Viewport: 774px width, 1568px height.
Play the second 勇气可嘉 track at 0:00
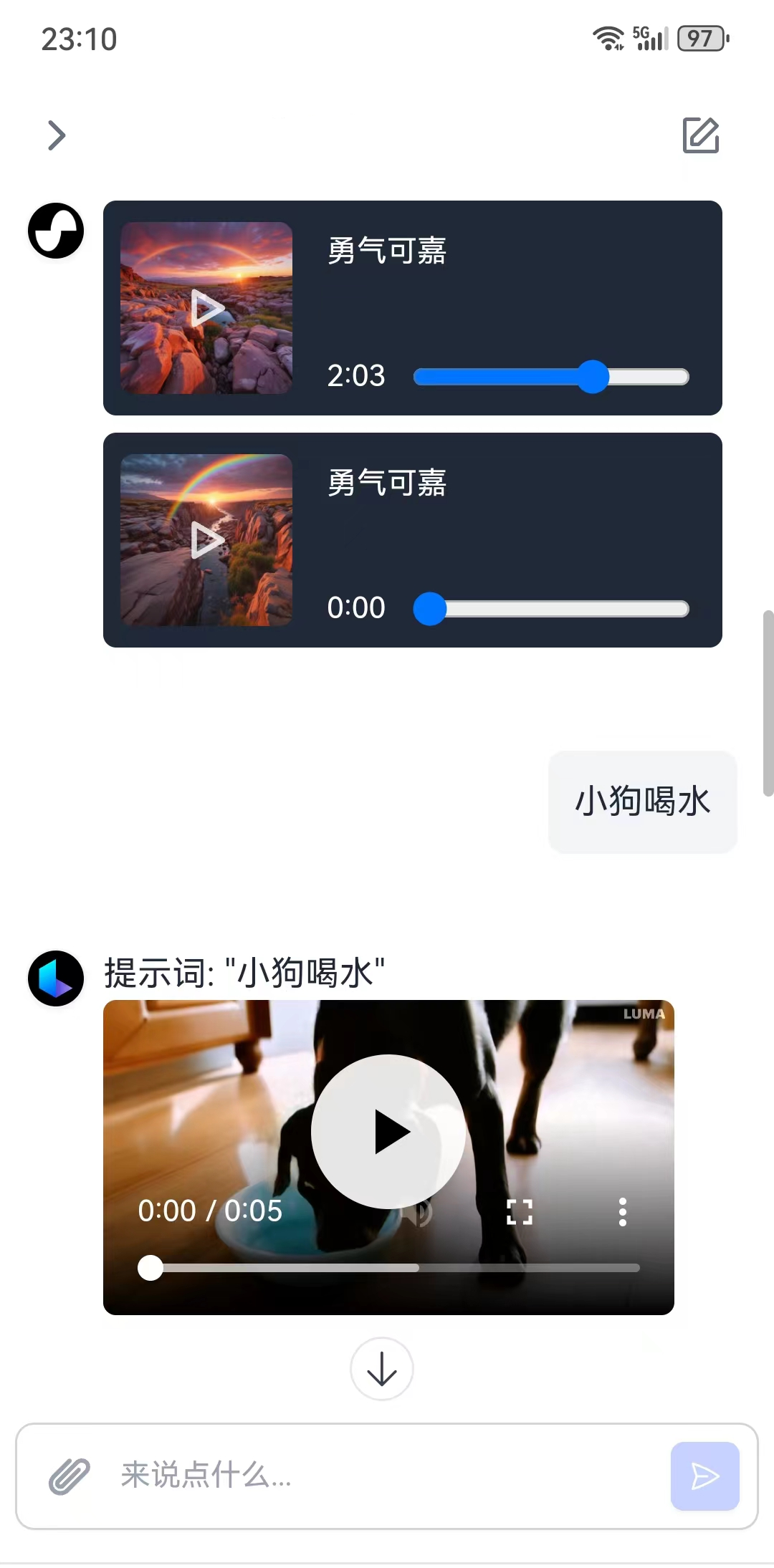(206, 540)
